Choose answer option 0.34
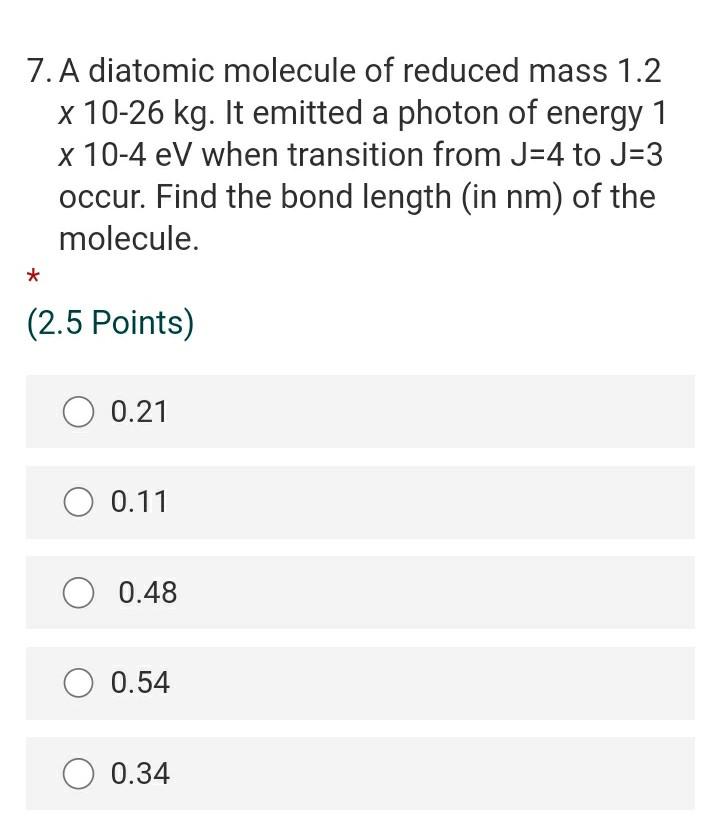 [140, 772]
